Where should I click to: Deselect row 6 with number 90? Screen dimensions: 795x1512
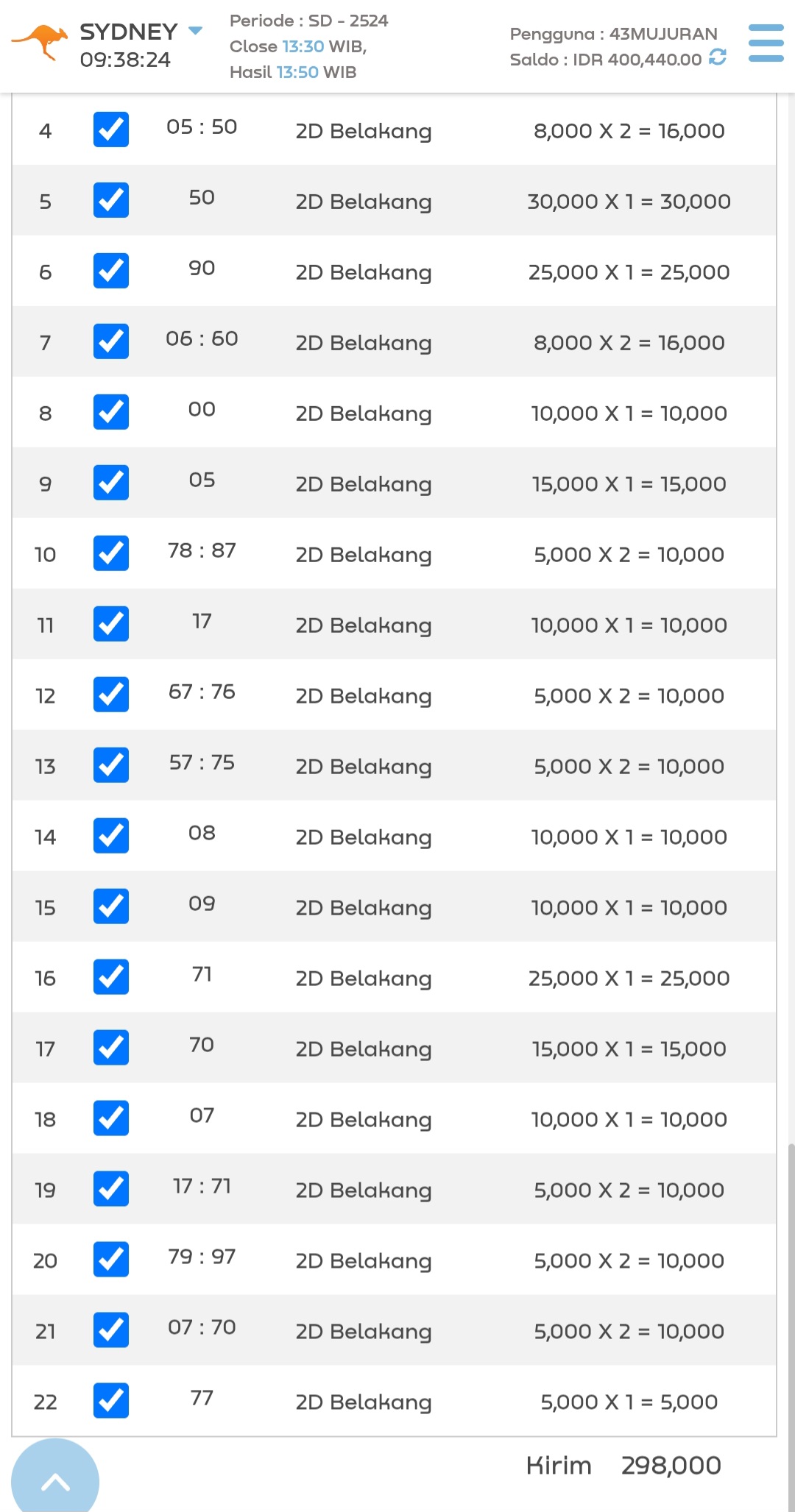pyautogui.click(x=111, y=271)
